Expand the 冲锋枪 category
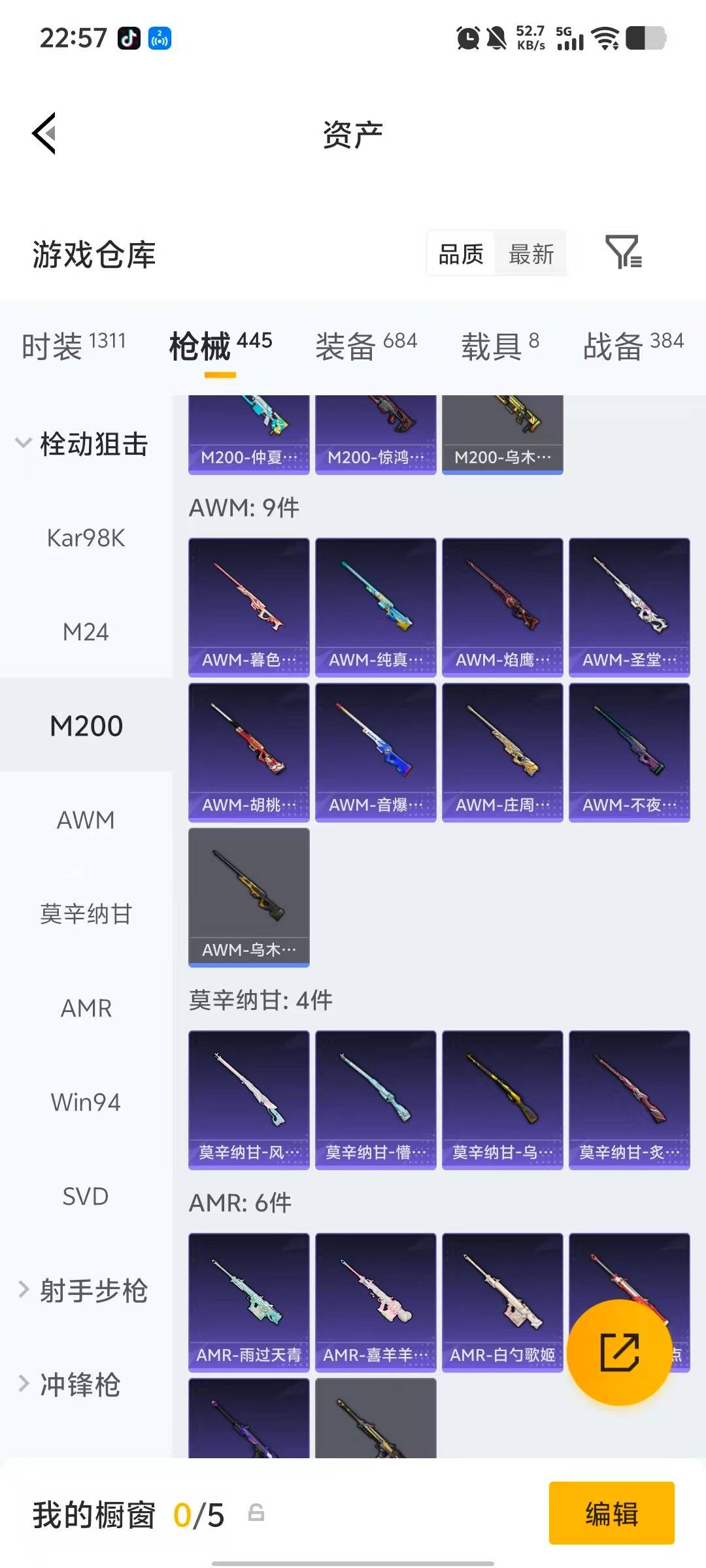The height and width of the screenshot is (1568, 706). [x=72, y=1385]
